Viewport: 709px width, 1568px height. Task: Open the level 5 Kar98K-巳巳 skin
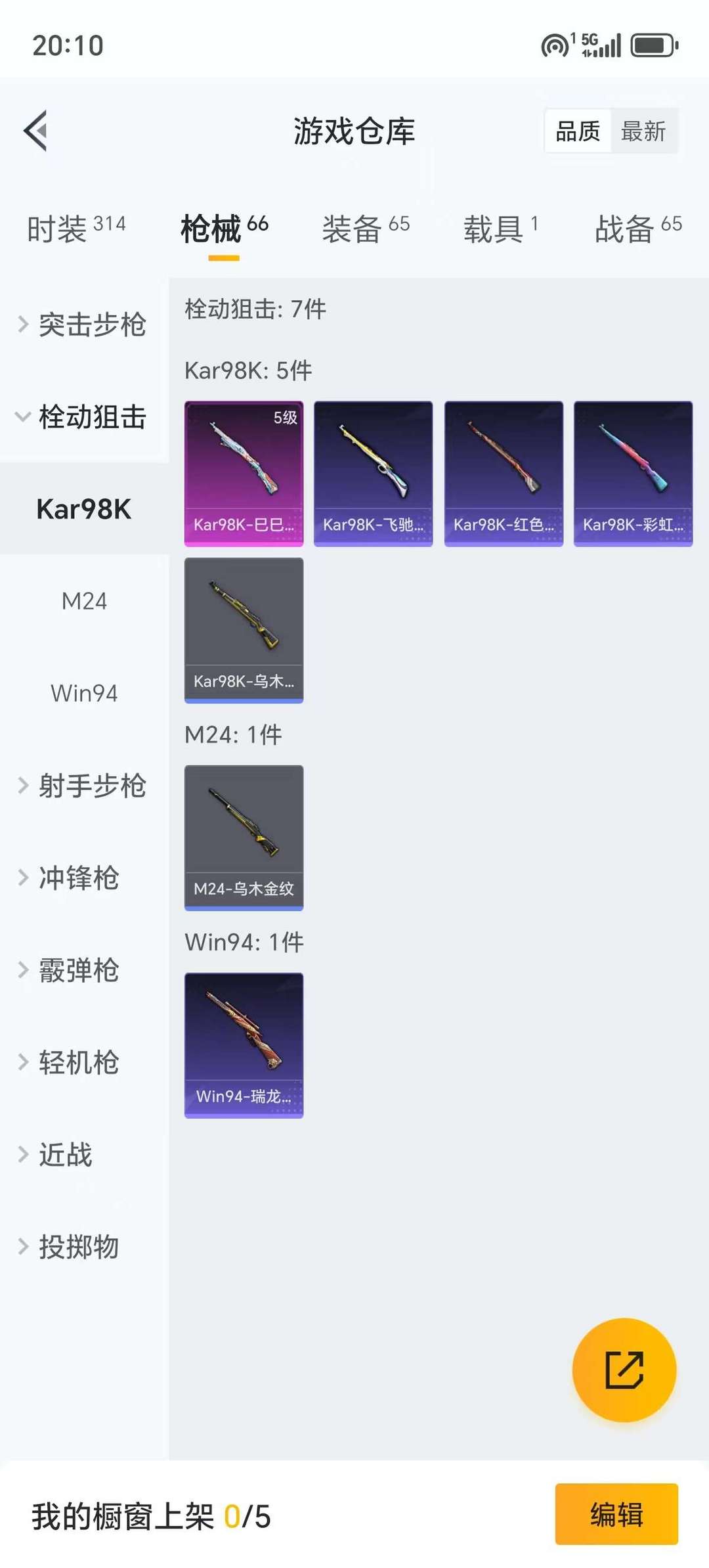click(x=244, y=474)
